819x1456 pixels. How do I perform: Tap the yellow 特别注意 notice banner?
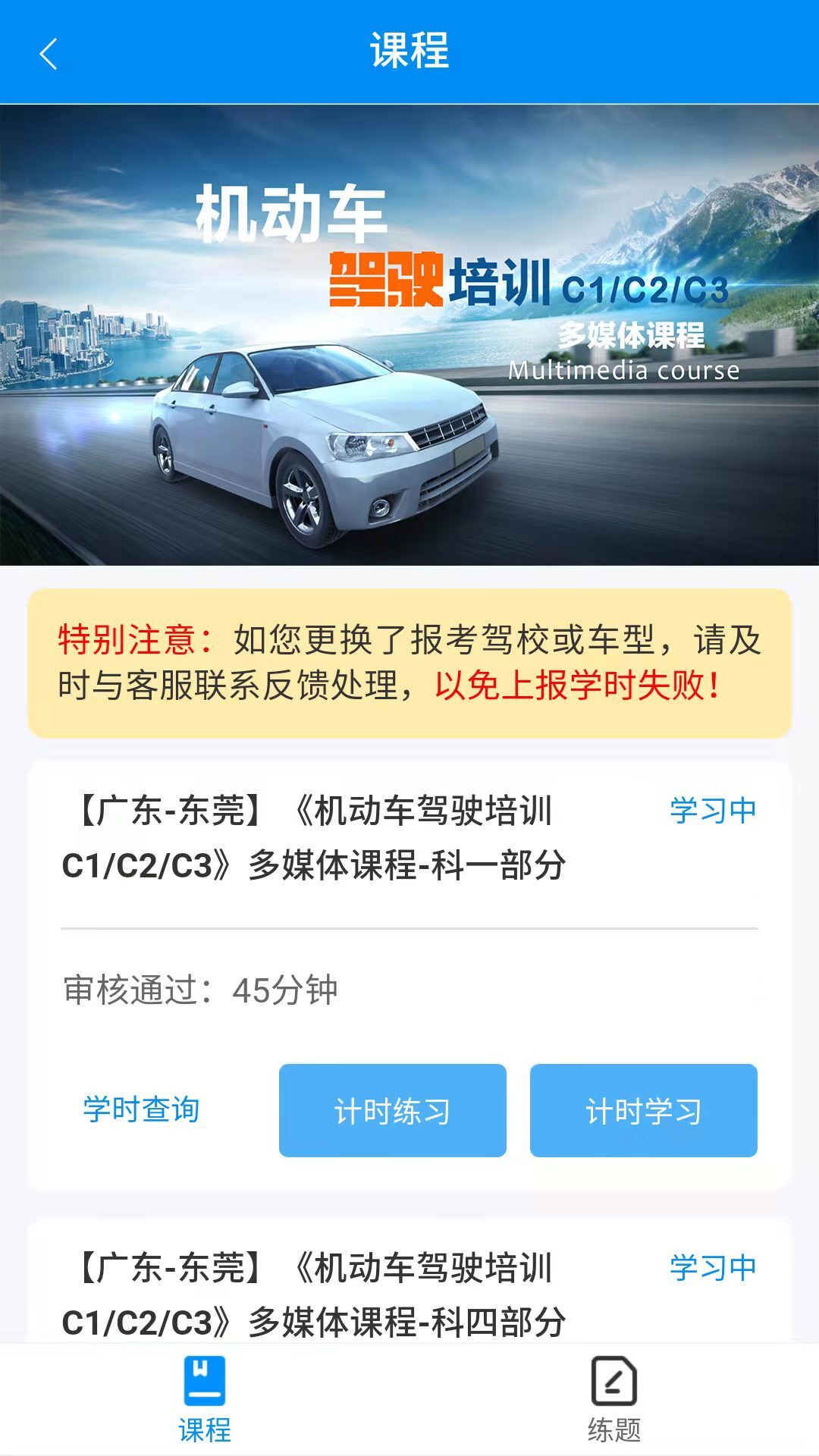pos(409,666)
